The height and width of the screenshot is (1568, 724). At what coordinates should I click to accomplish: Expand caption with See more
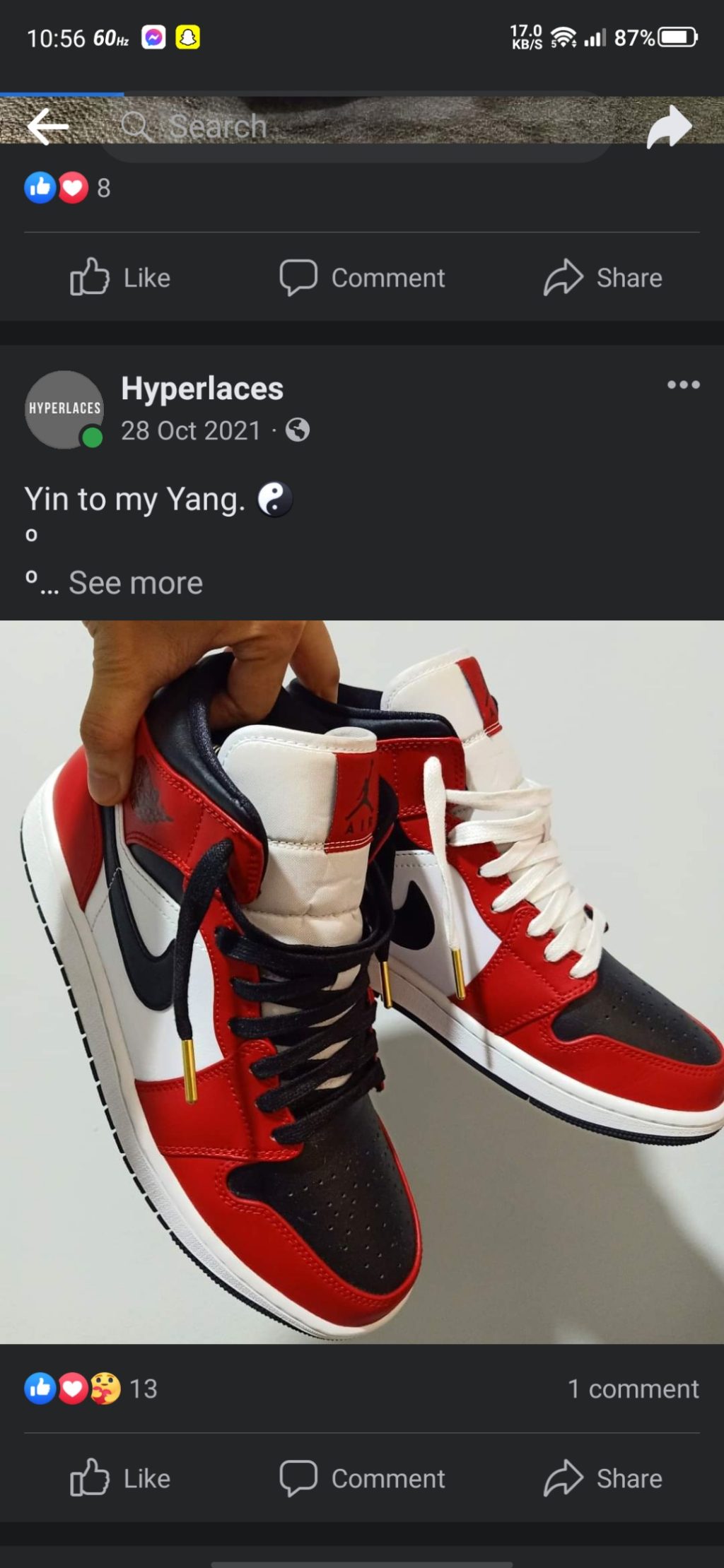click(x=135, y=583)
